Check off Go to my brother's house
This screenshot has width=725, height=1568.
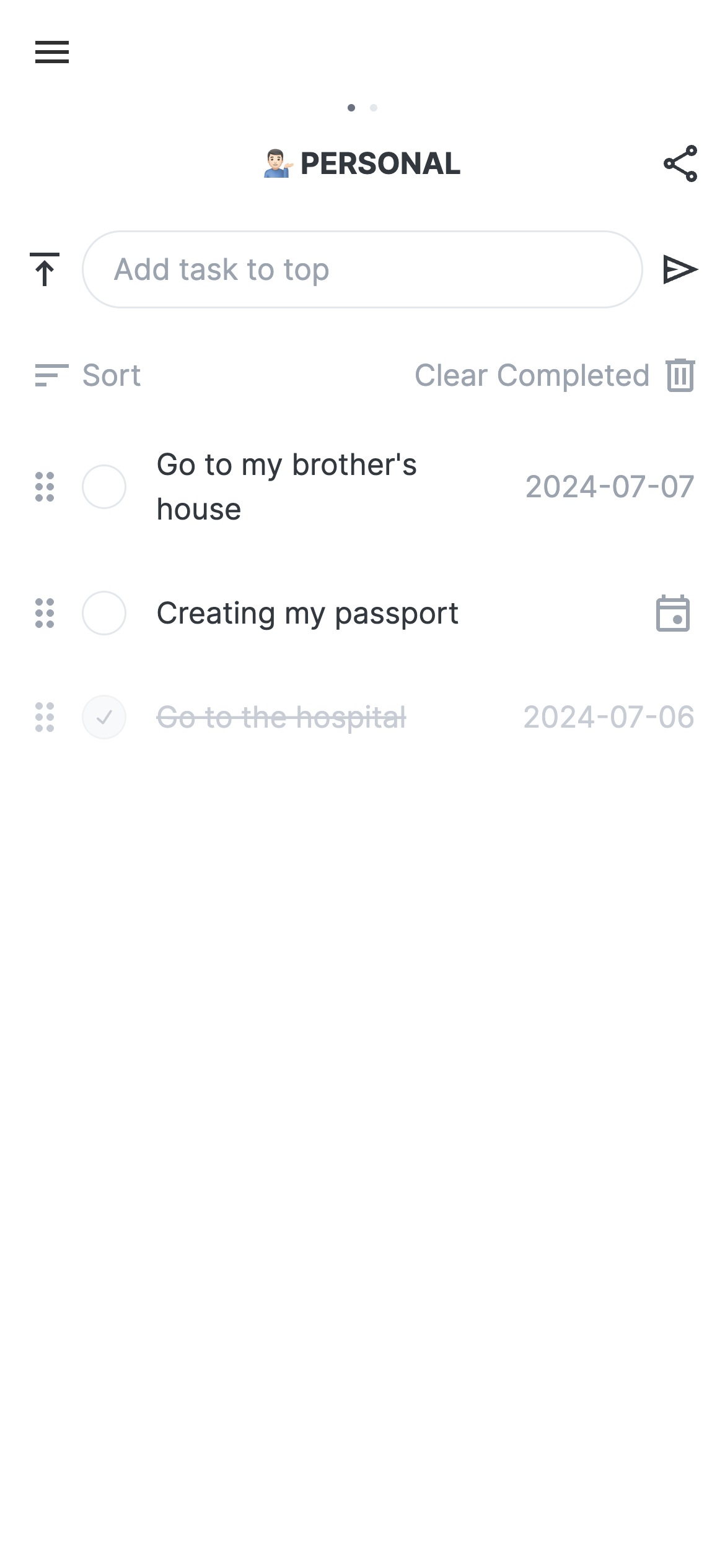pos(104,487)
